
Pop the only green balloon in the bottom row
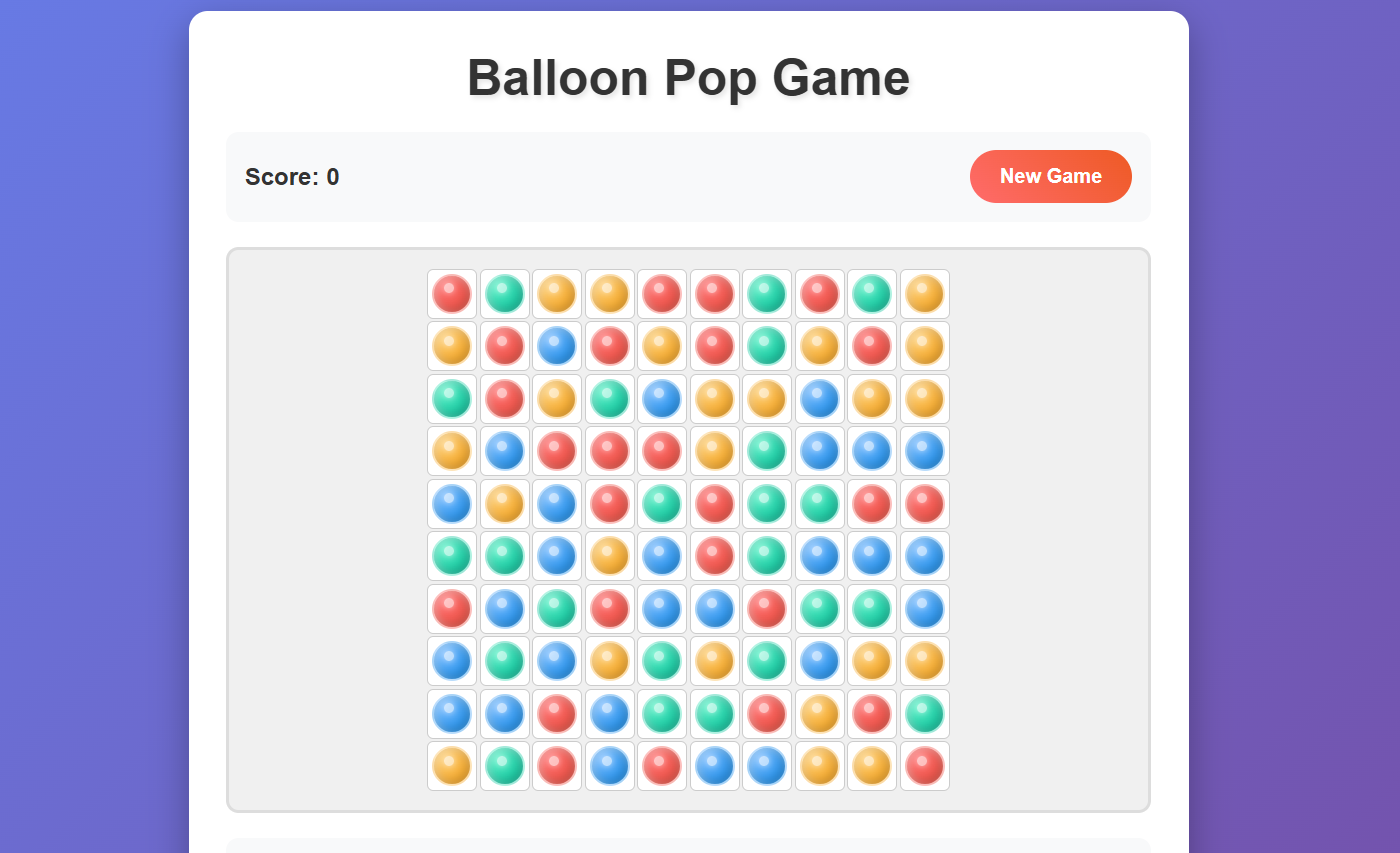click(504, 766)
